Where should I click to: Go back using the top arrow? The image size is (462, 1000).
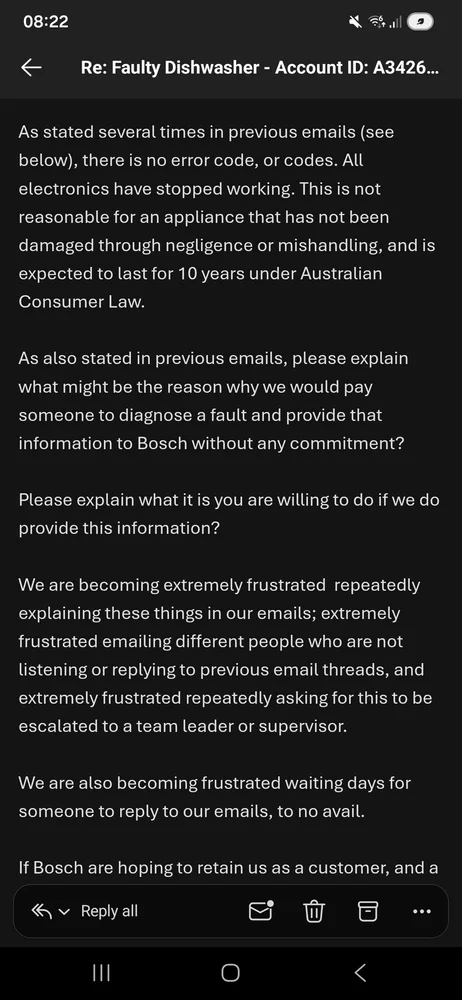tap(31, 68)
